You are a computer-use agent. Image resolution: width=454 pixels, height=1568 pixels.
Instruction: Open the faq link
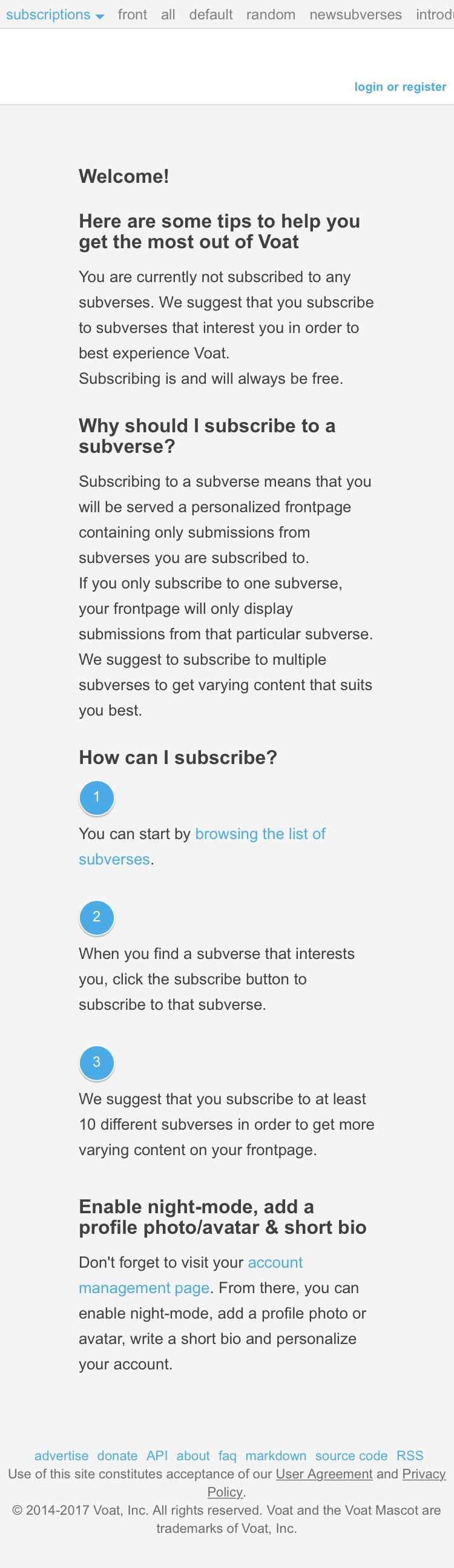click(x=228, y=1455)
